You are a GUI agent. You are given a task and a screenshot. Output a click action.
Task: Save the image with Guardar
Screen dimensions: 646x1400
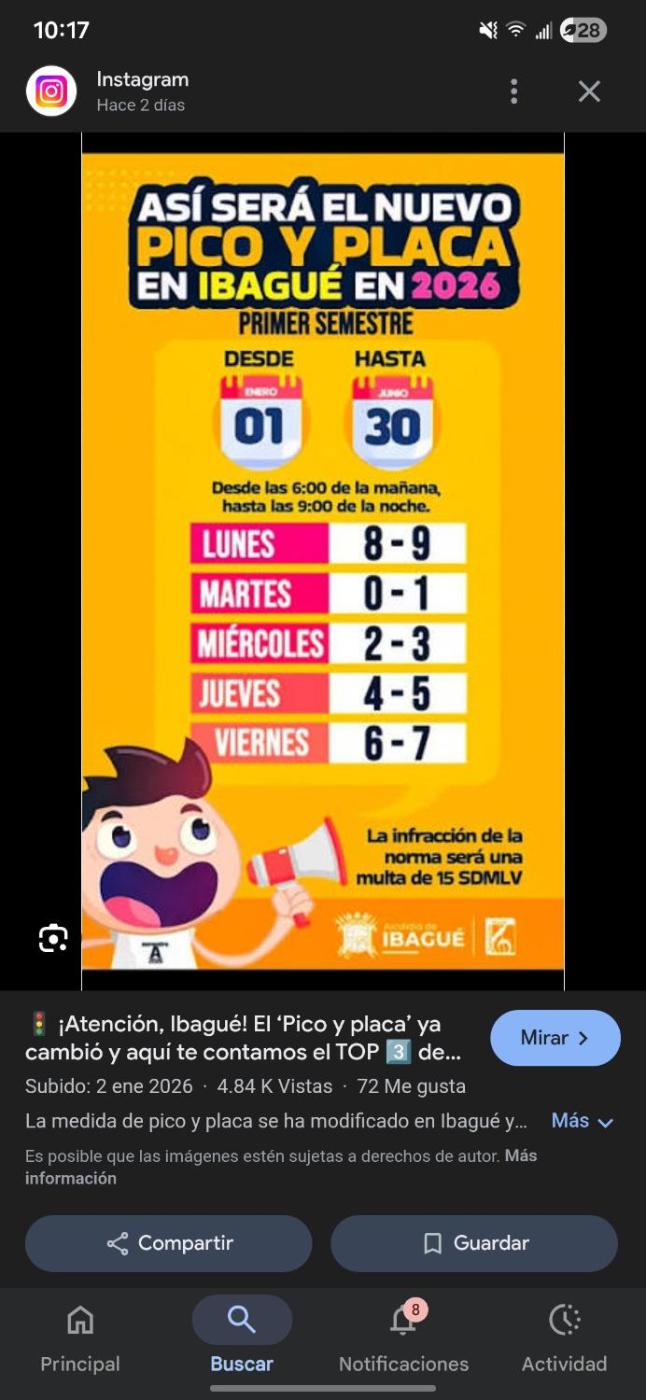click(x=474, y=1243)
